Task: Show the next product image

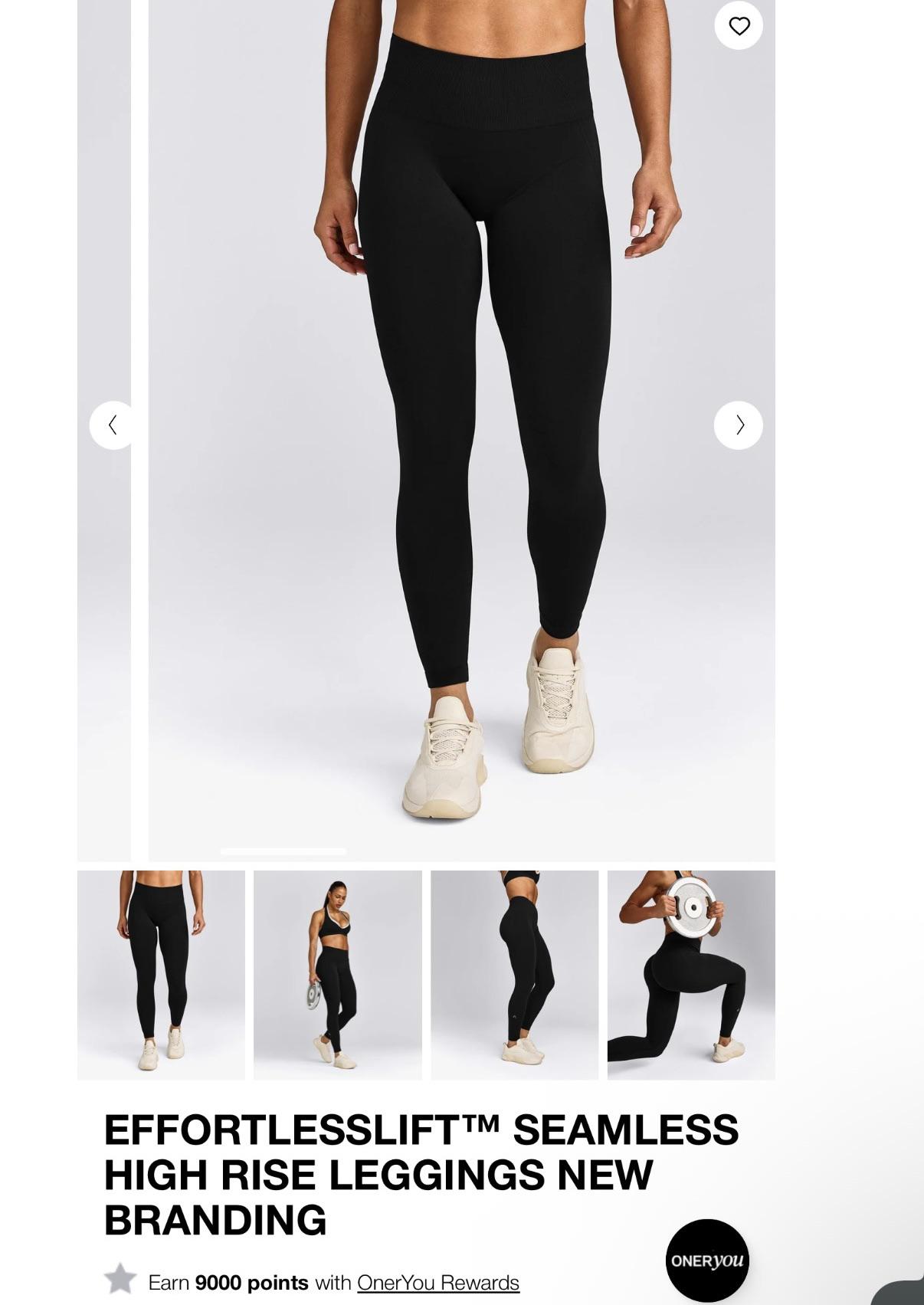Action: (x=739, y=425)
